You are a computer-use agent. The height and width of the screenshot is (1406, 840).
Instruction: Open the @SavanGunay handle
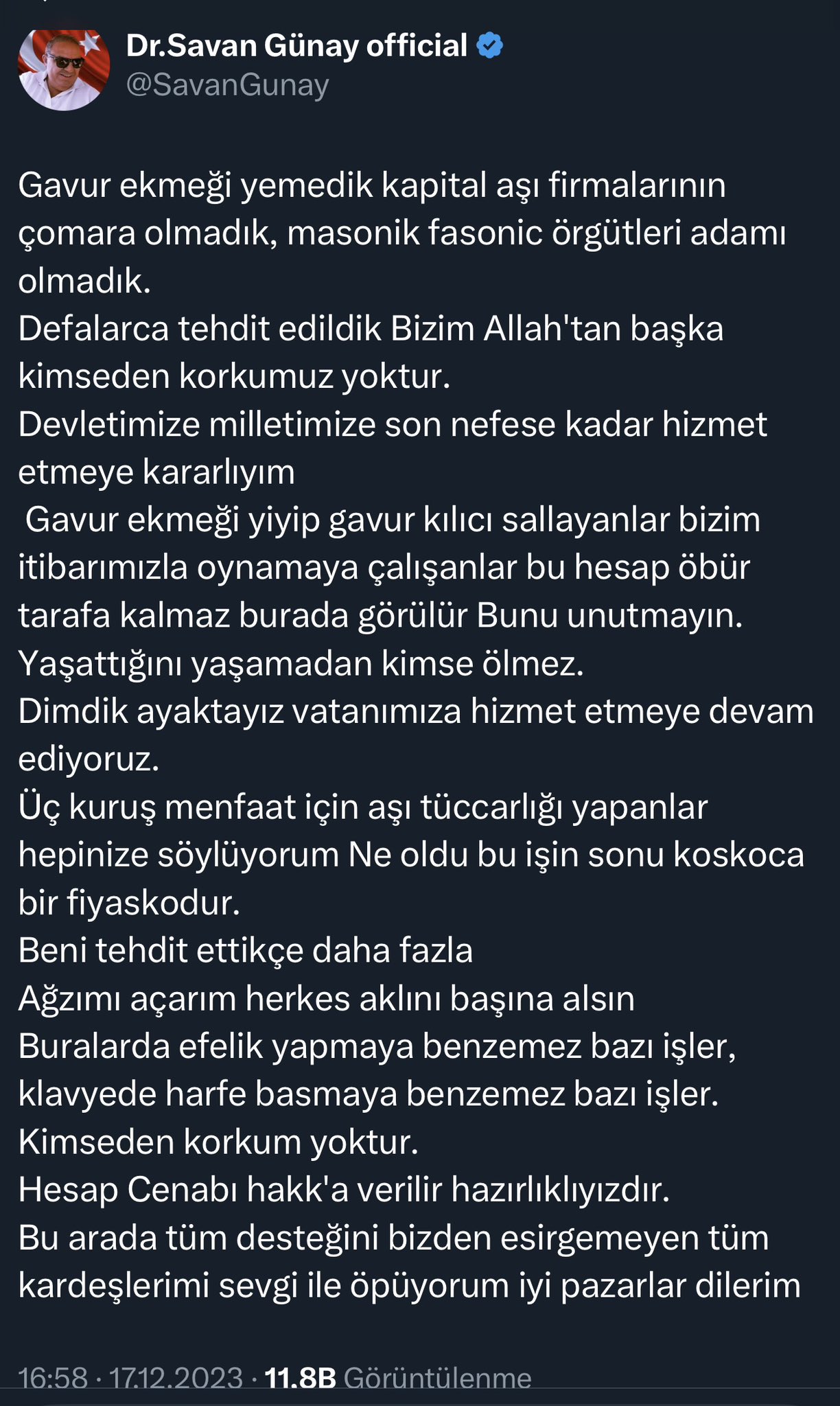(x=228, y=86)
